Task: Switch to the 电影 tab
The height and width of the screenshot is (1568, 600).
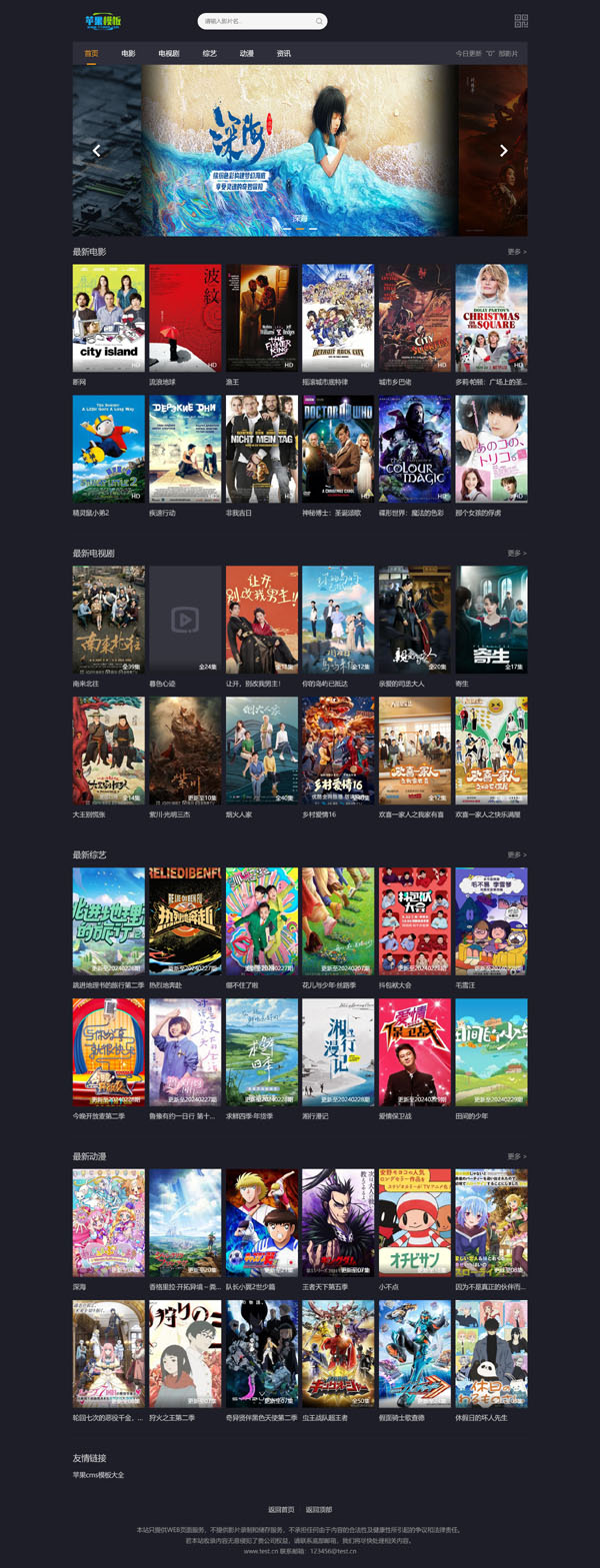Action: tap(128, 54)
